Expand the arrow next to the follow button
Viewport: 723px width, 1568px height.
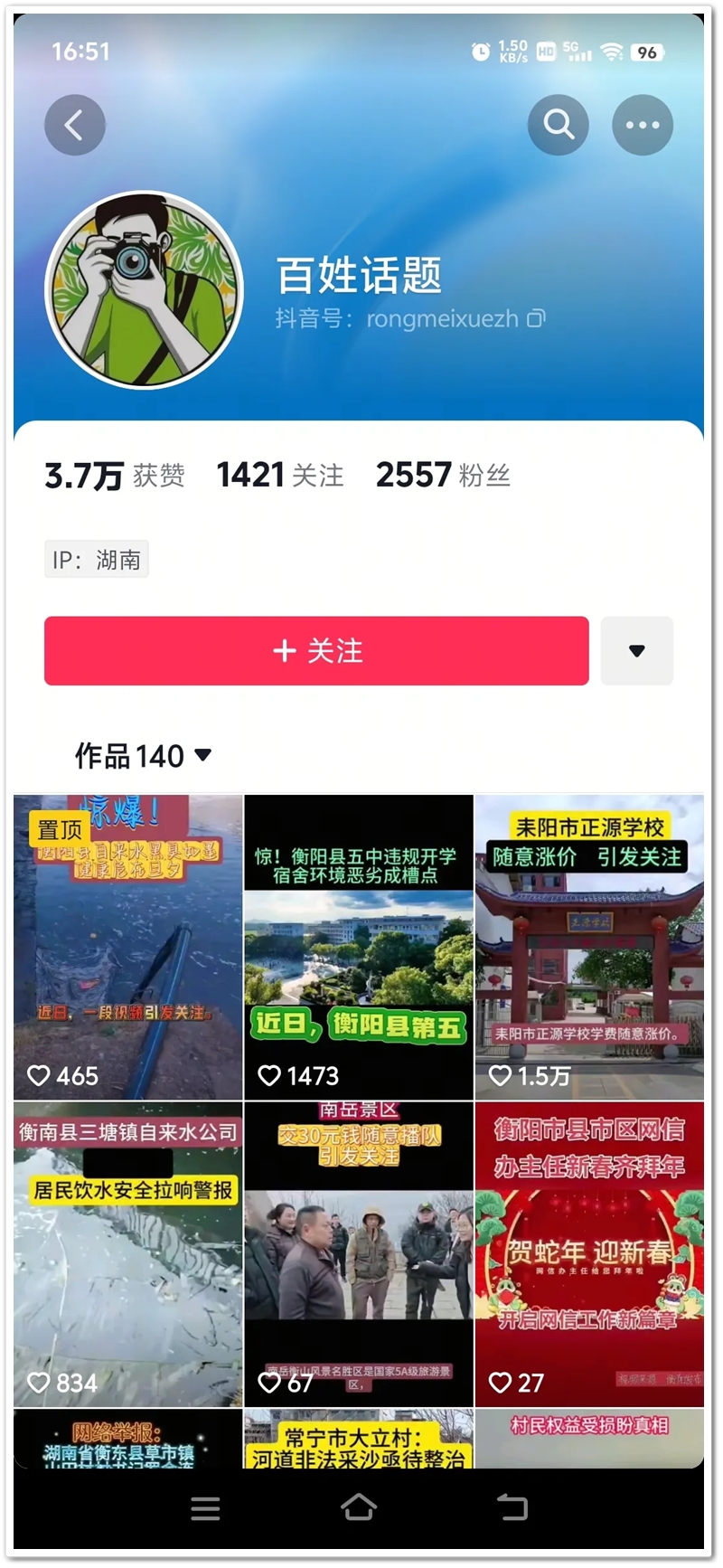tap(636, 650)
